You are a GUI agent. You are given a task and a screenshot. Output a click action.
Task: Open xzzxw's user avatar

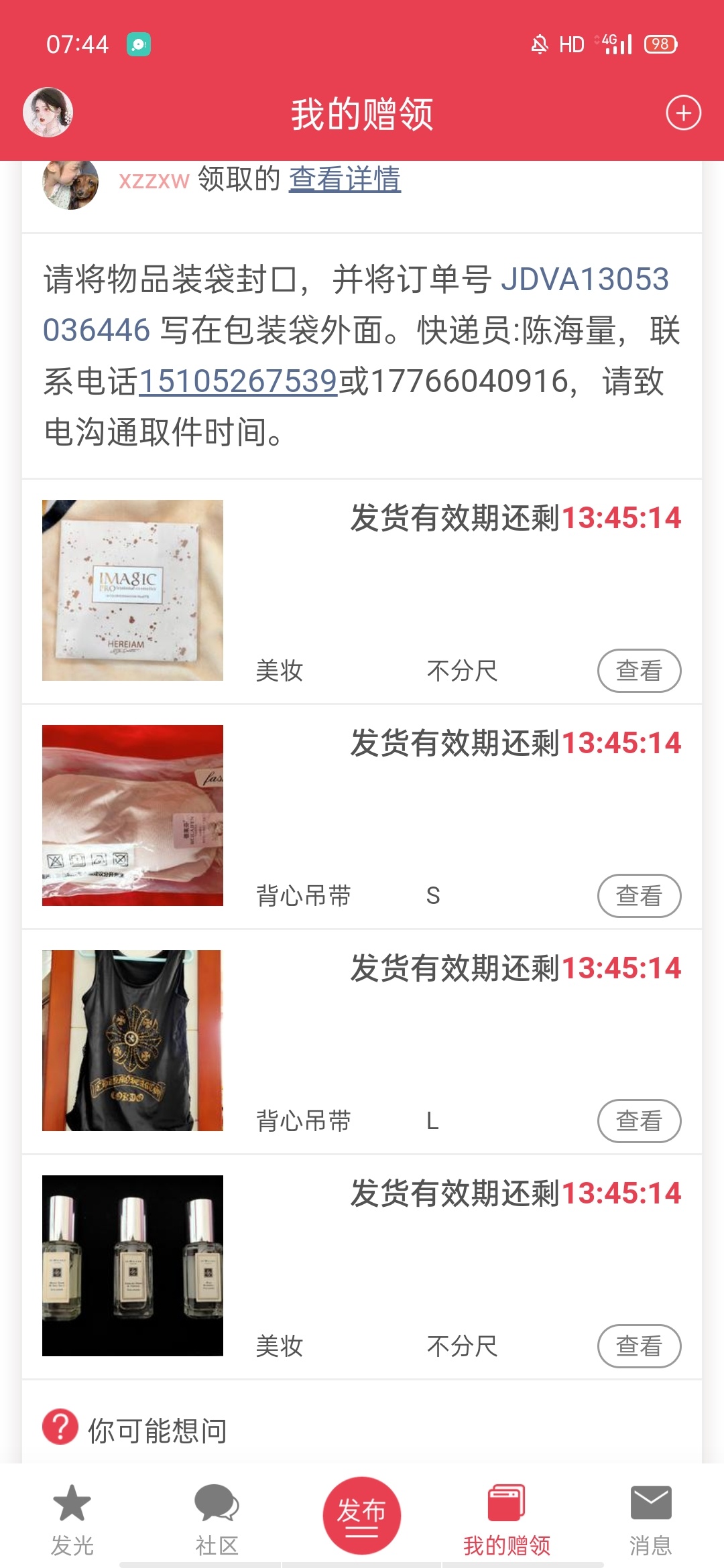click(70, 183)
